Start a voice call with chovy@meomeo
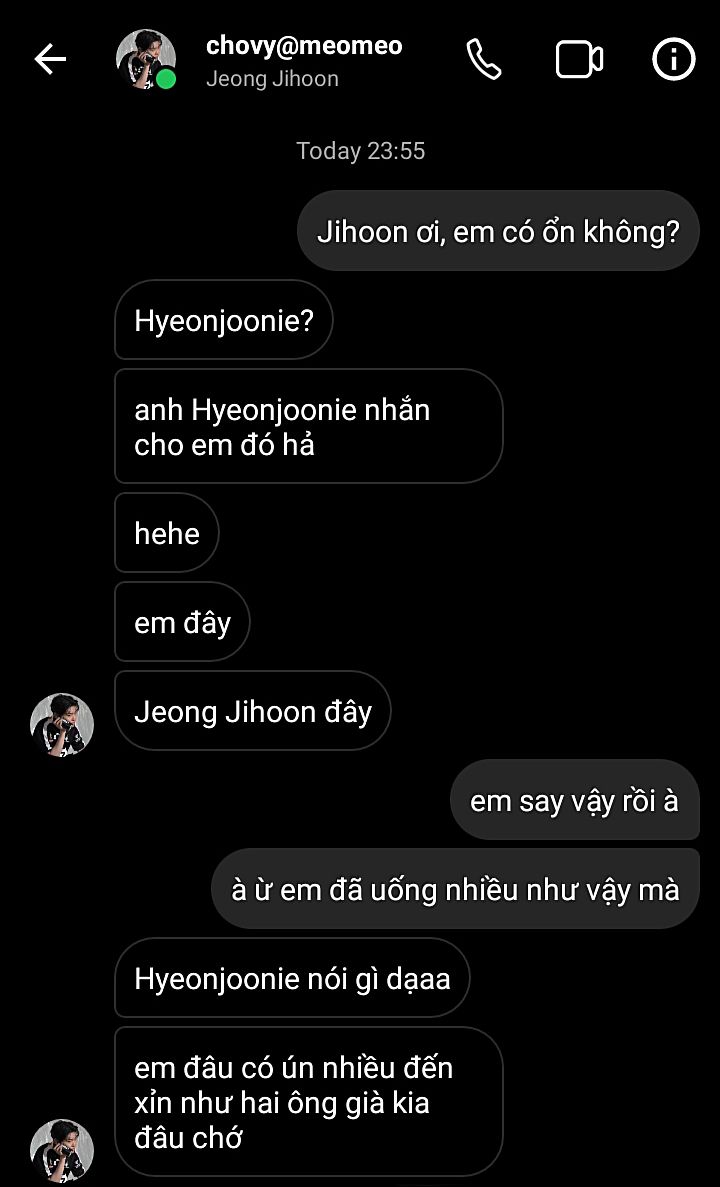Screen dimensions: 720x1187 coord(483,59)
